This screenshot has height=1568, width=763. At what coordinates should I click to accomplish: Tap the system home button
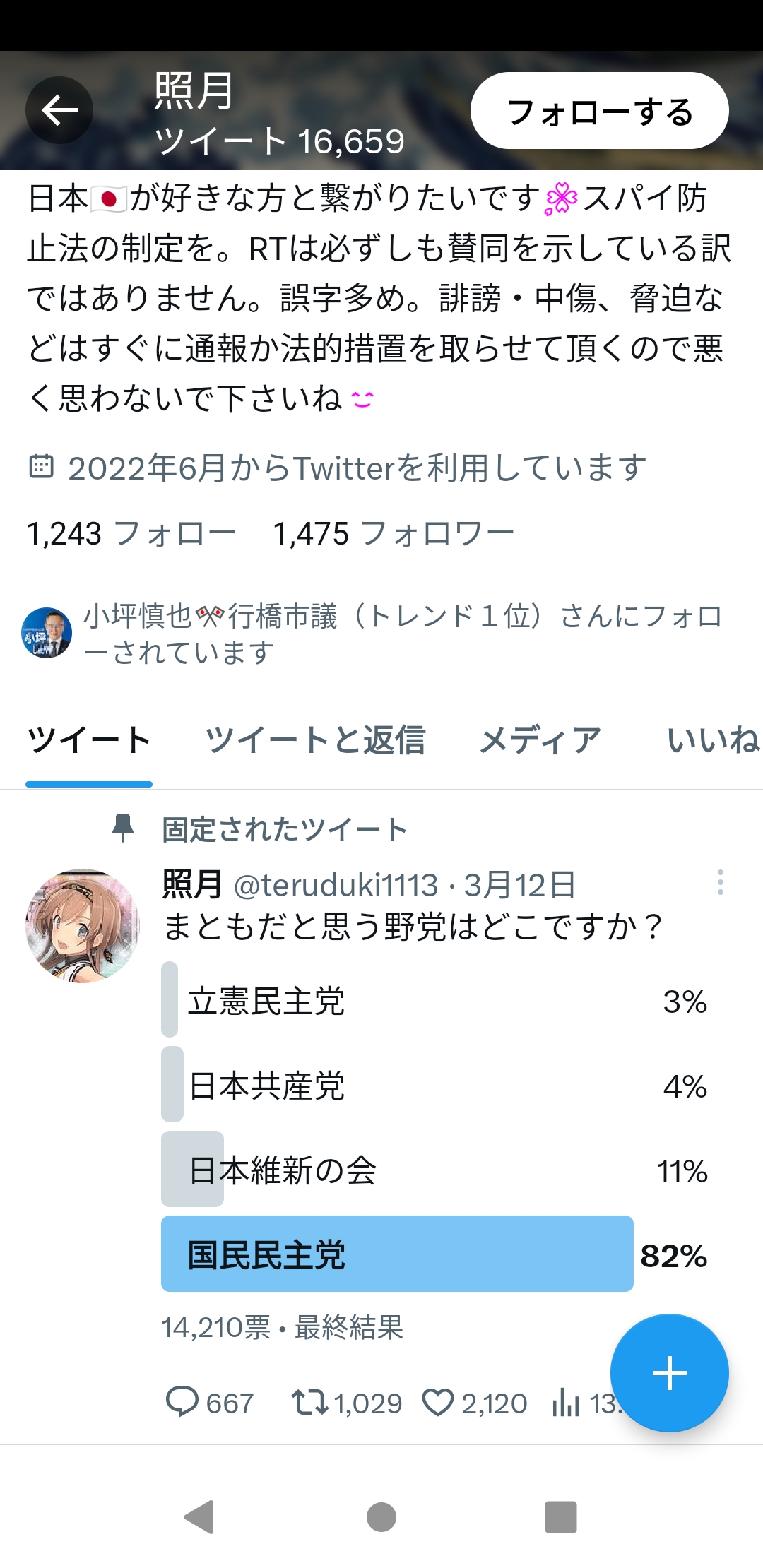[381, 1516]
